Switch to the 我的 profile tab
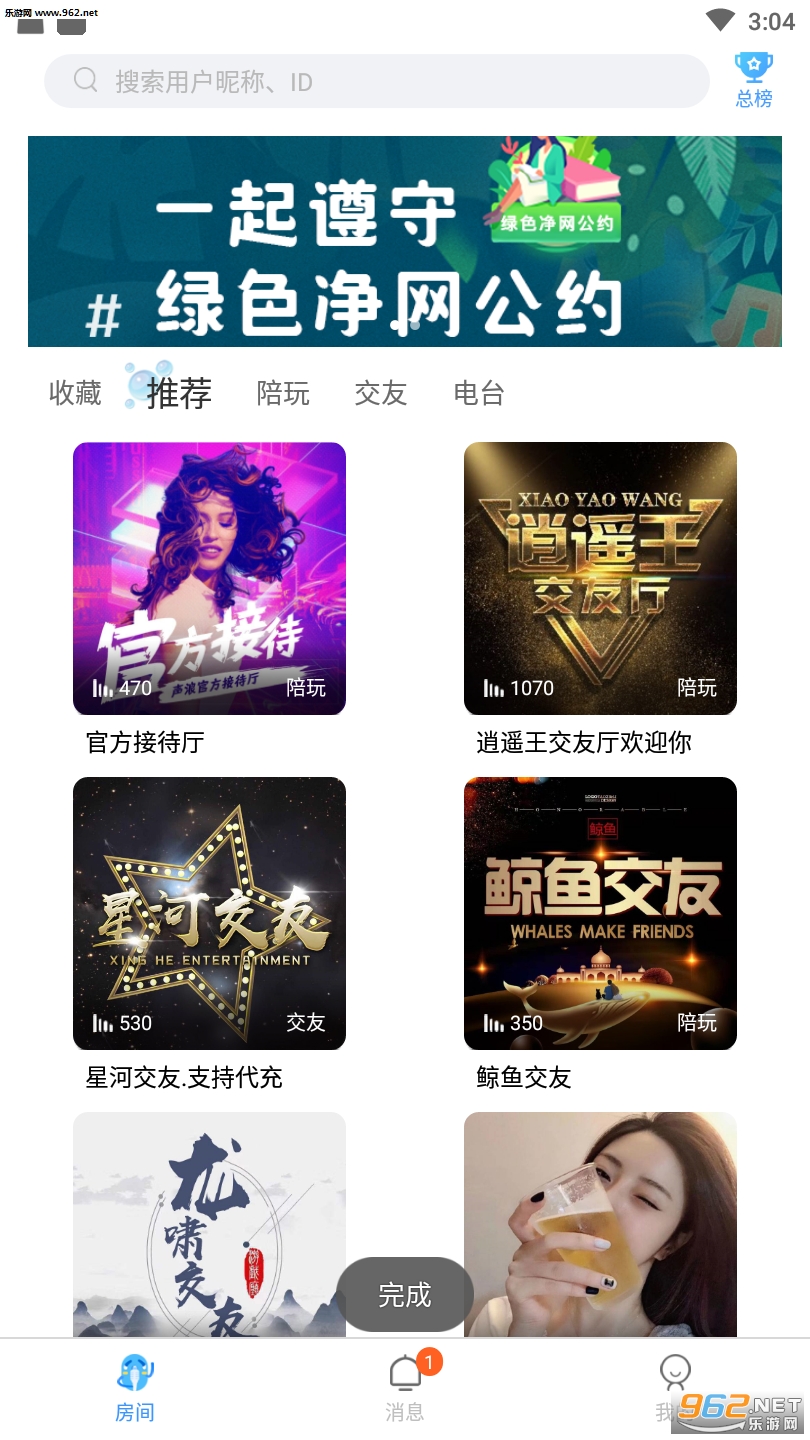Screen dimensions: 810x1440 [675, 1388]
